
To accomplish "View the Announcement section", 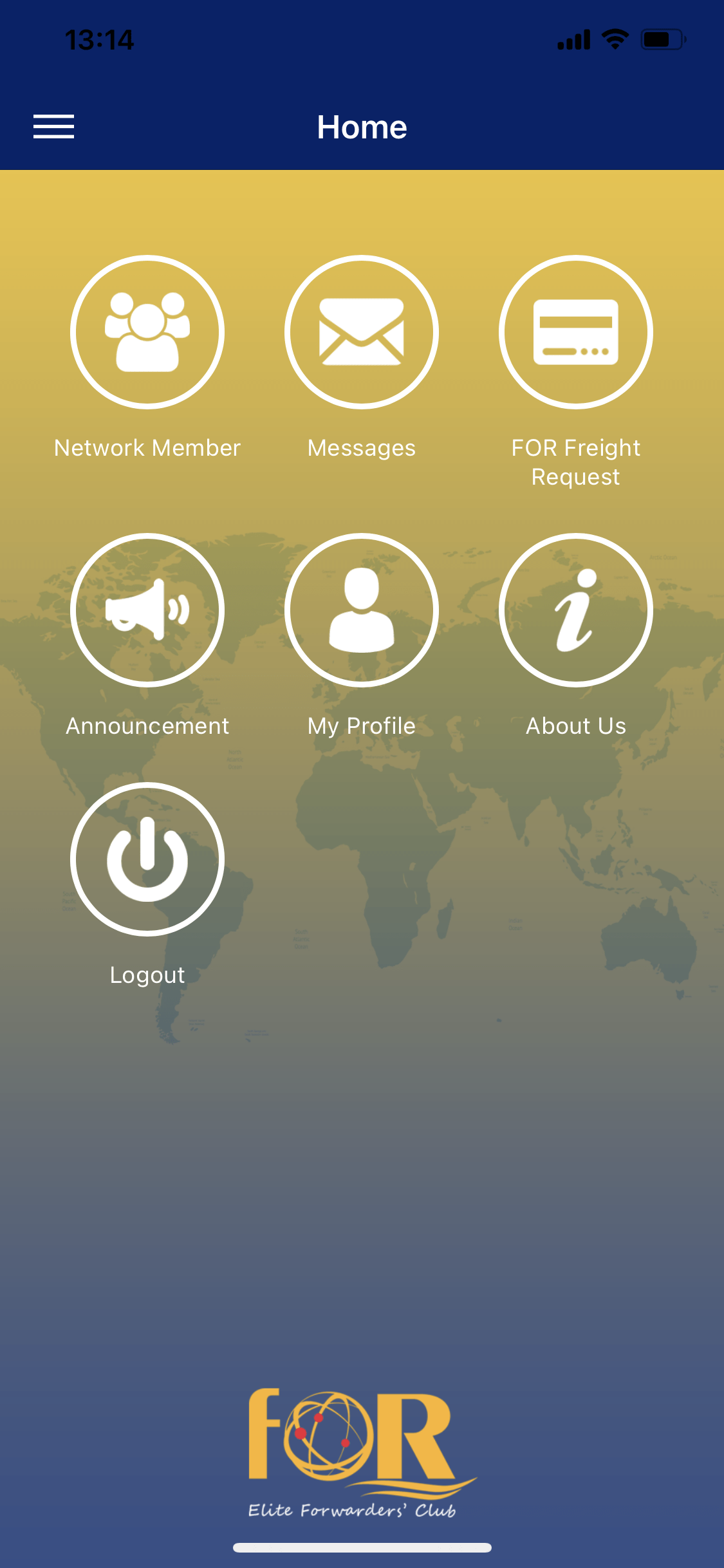I will 147,610.
